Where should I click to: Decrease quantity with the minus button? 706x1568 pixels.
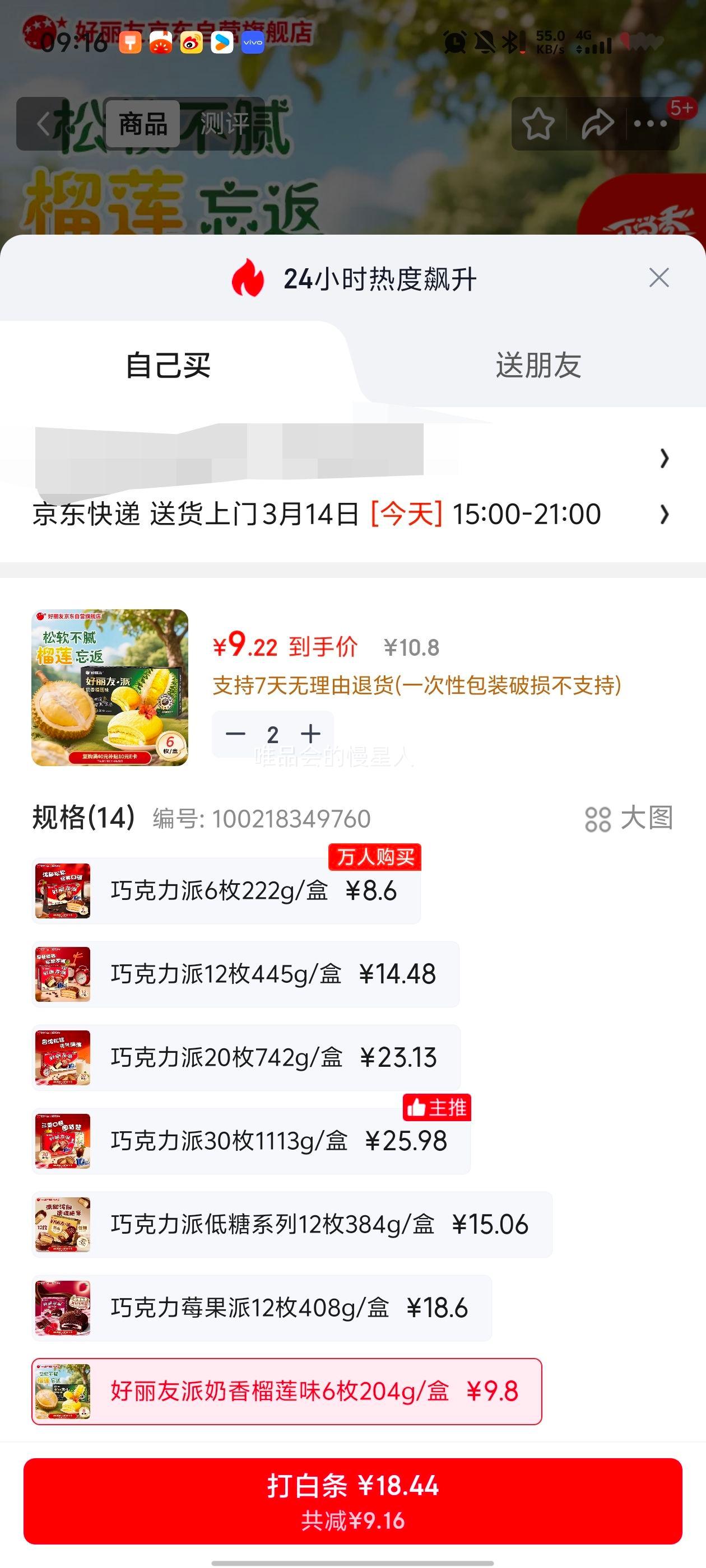coord(236,734)
